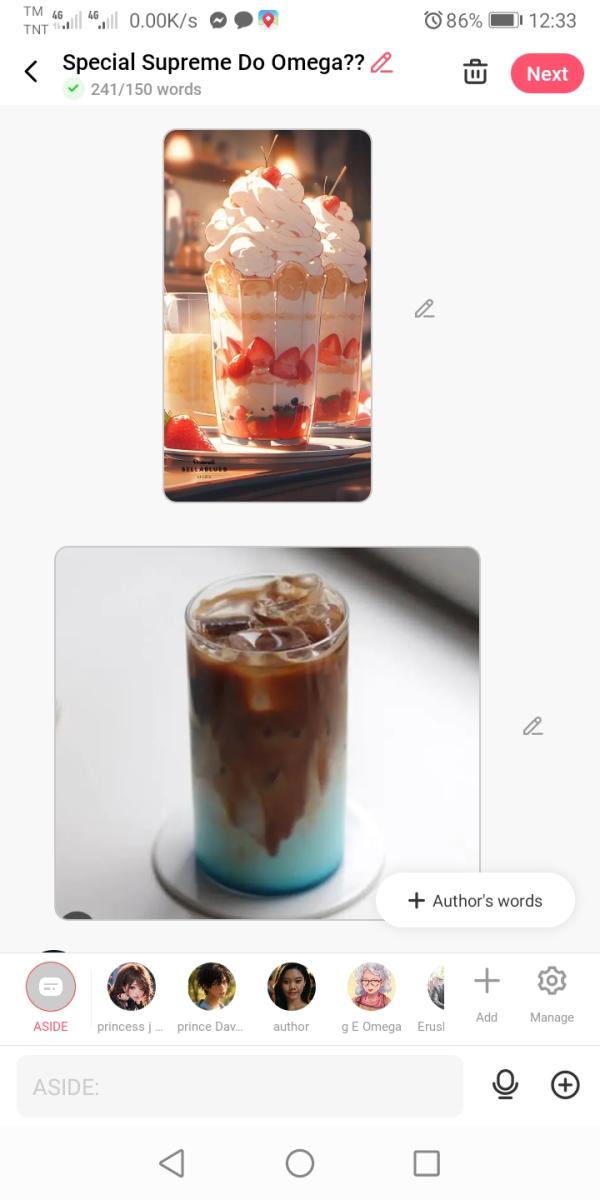Open the plus attachment menu

pyautogui.click(x=565, y=1085)
